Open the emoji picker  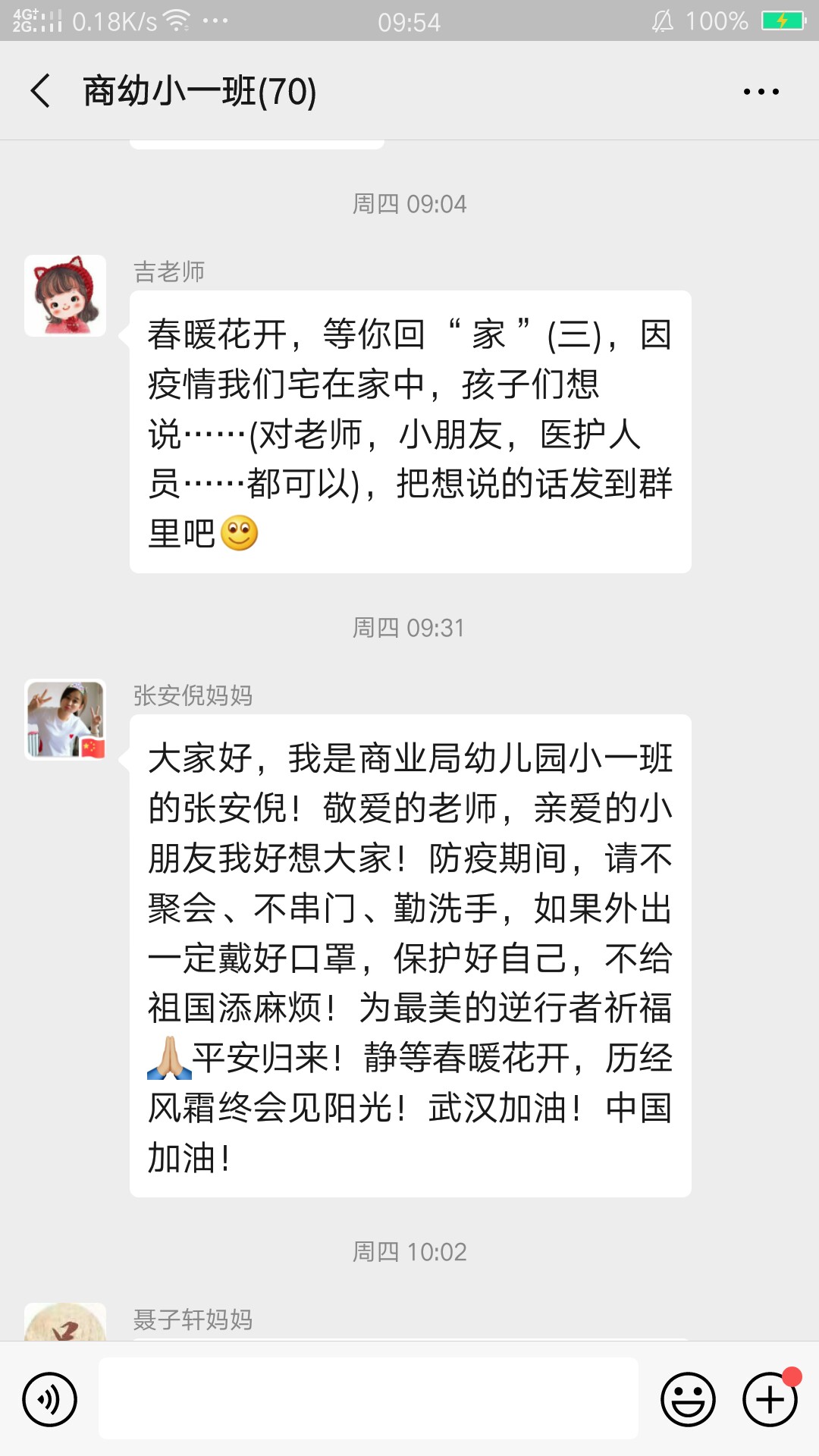tap(688, 1399)
